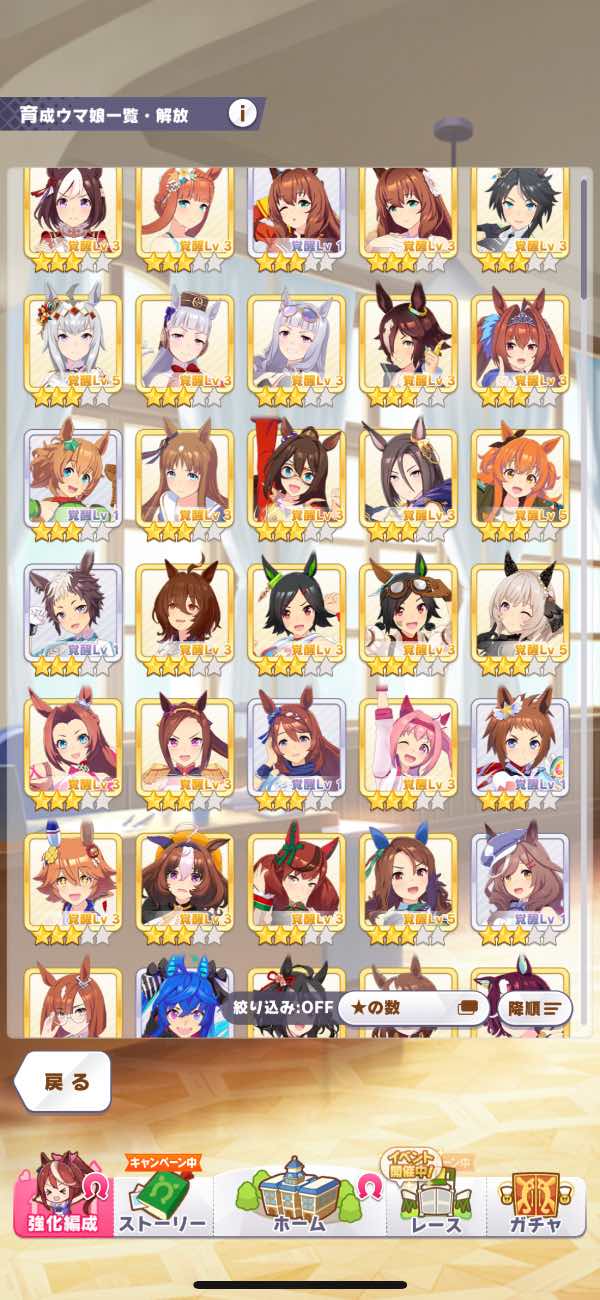This screenshot has width=600, height=1300.
Task: Switch to the ストーリー tab
Action: click(x=163, y=1203)
